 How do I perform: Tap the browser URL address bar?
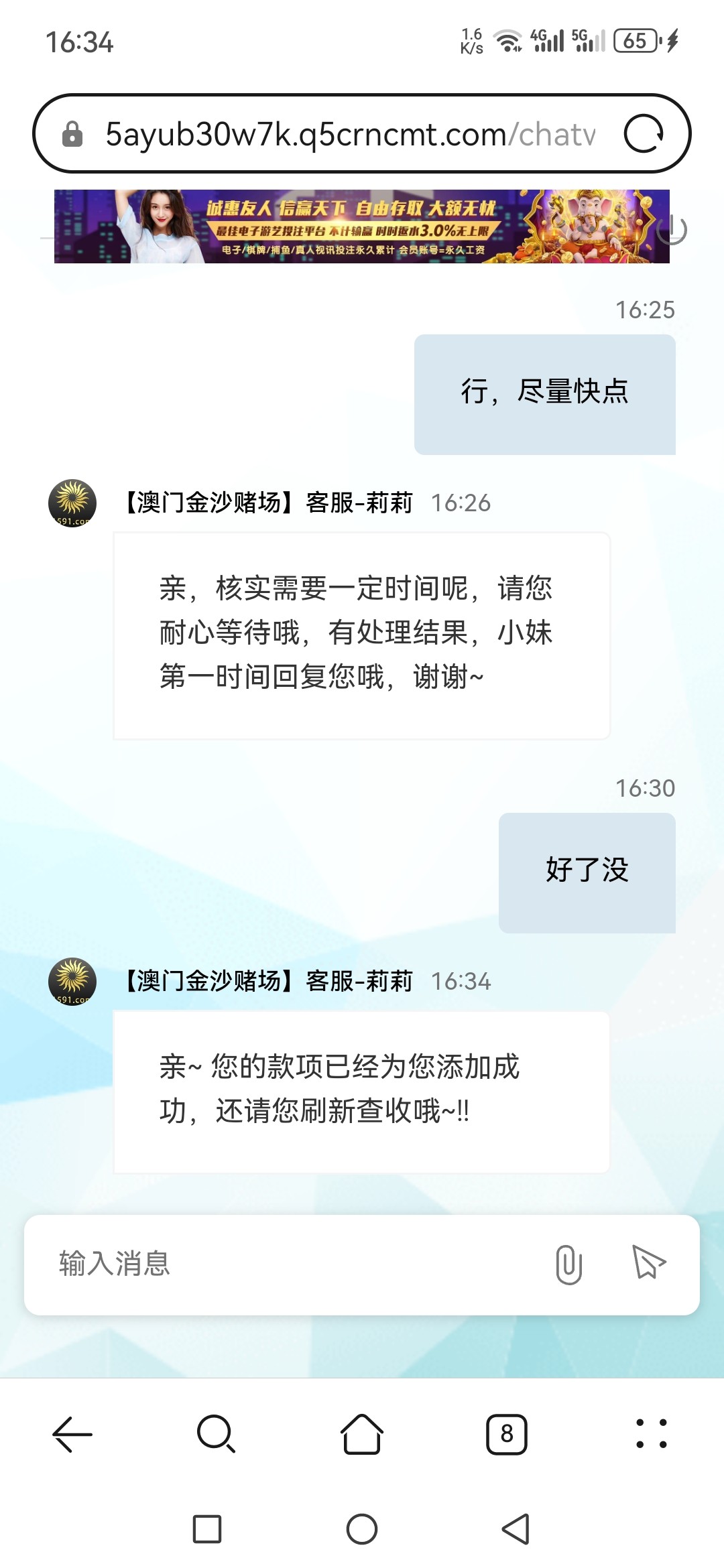point(349,134)
